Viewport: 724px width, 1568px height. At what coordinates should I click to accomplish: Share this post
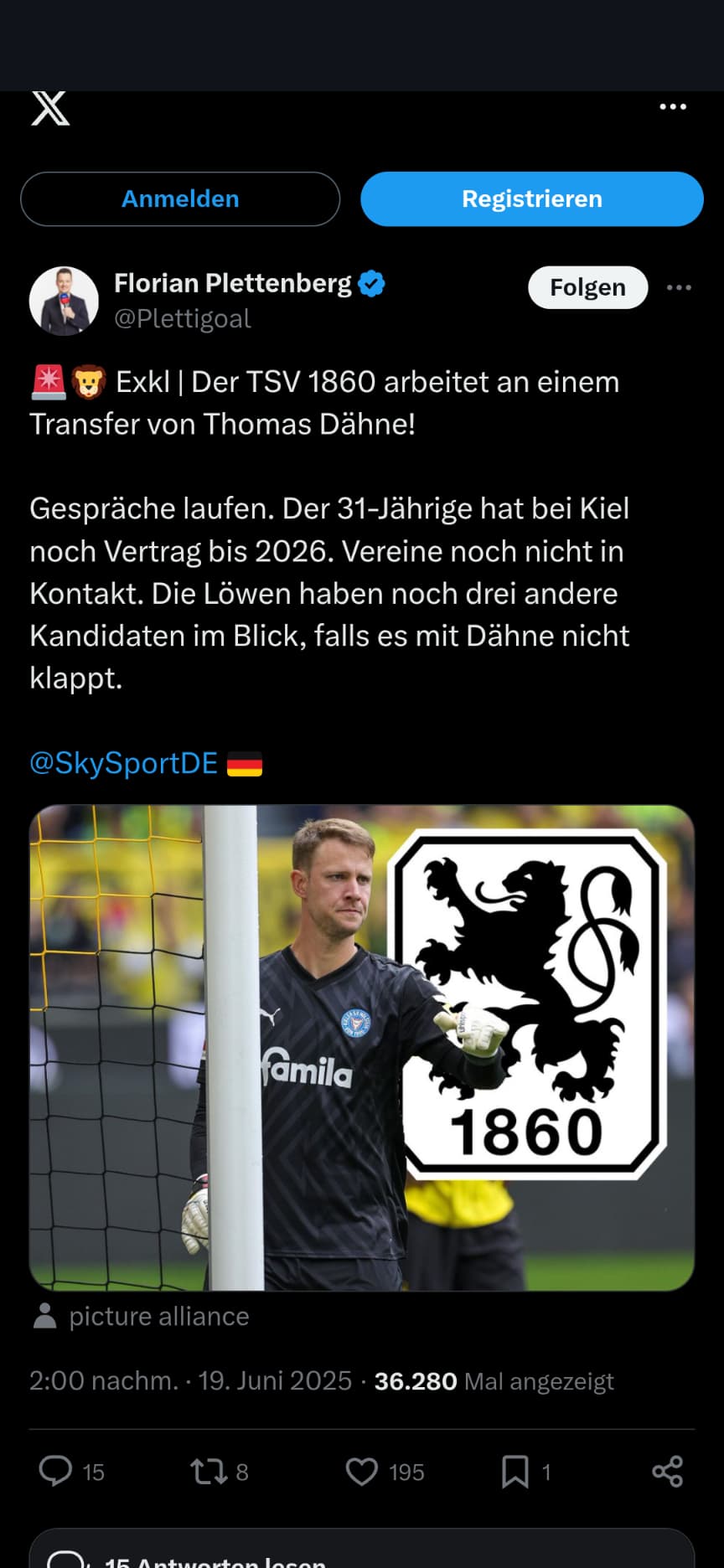pyautogui.click(x=667, y=1472)
